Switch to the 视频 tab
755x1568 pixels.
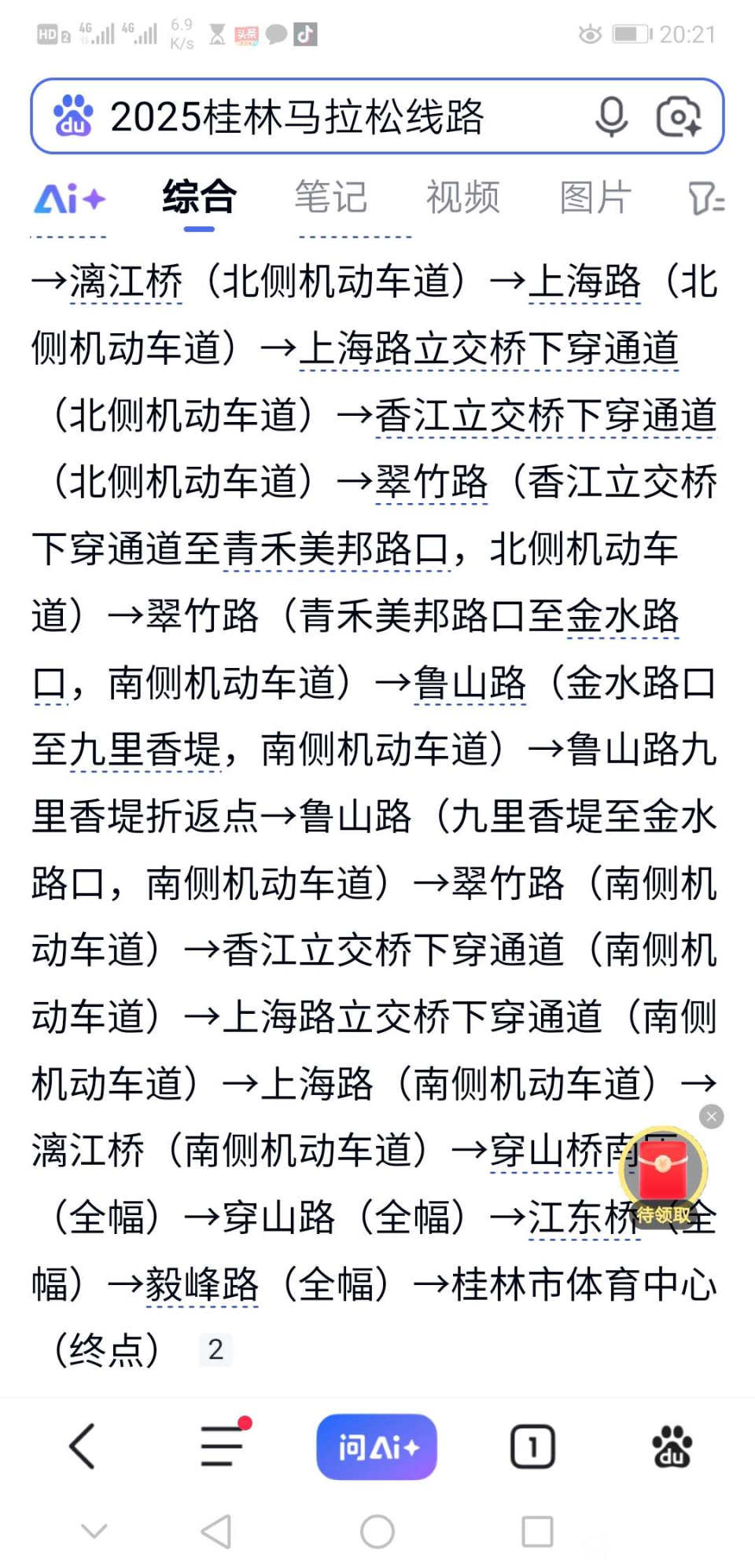pyautogui.click(x=462, y=197)
